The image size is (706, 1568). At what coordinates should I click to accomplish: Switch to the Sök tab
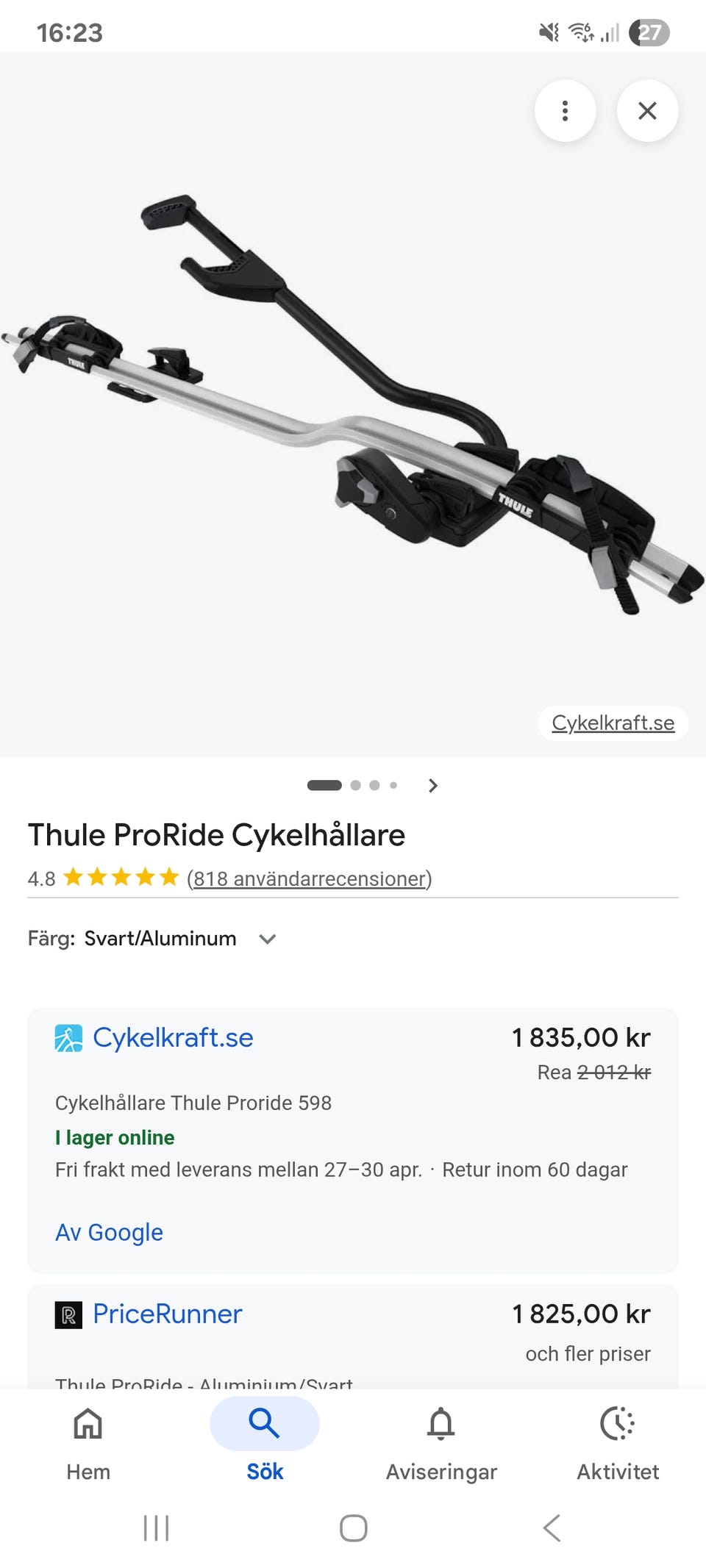pyautogui.click(x=265, y=1443)
